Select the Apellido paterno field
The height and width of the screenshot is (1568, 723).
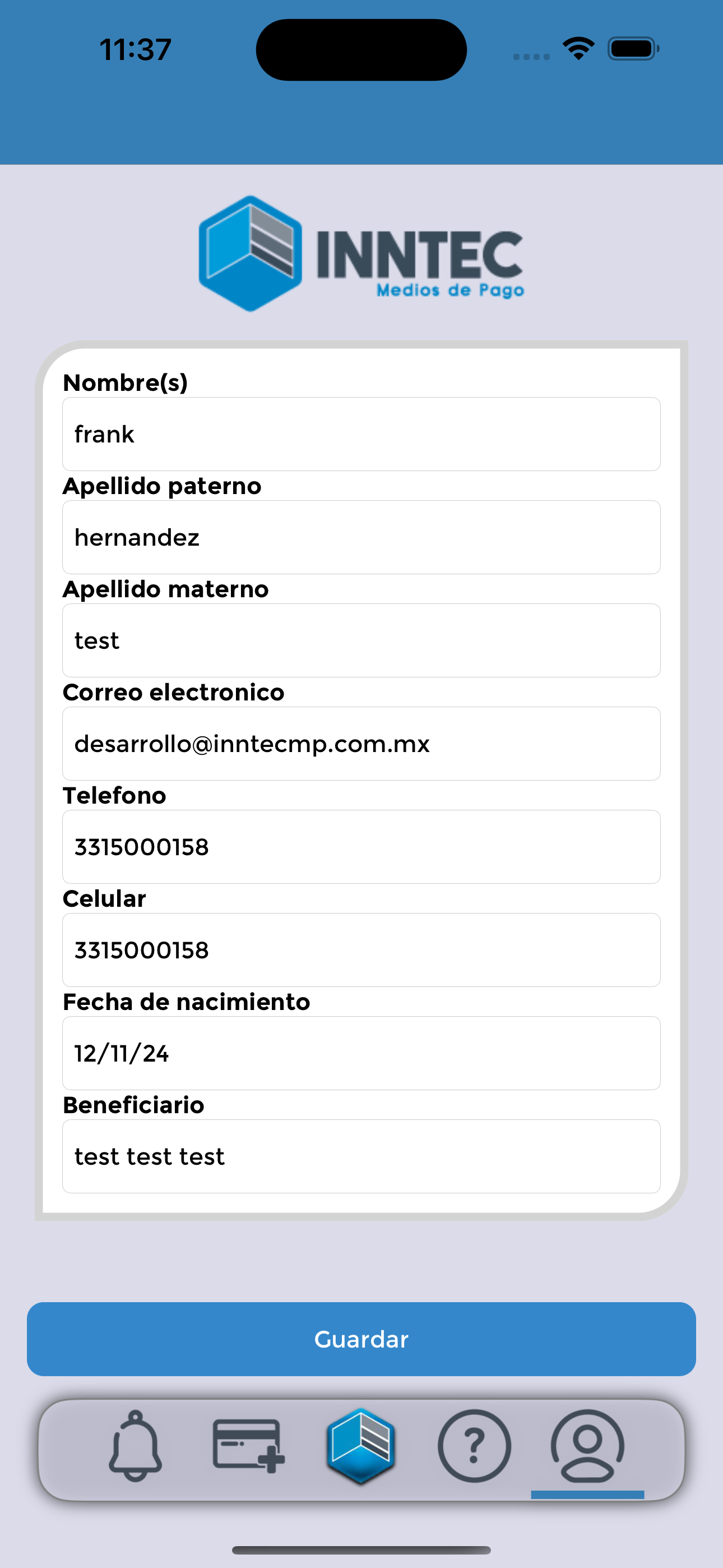click(x=361, y=537)
